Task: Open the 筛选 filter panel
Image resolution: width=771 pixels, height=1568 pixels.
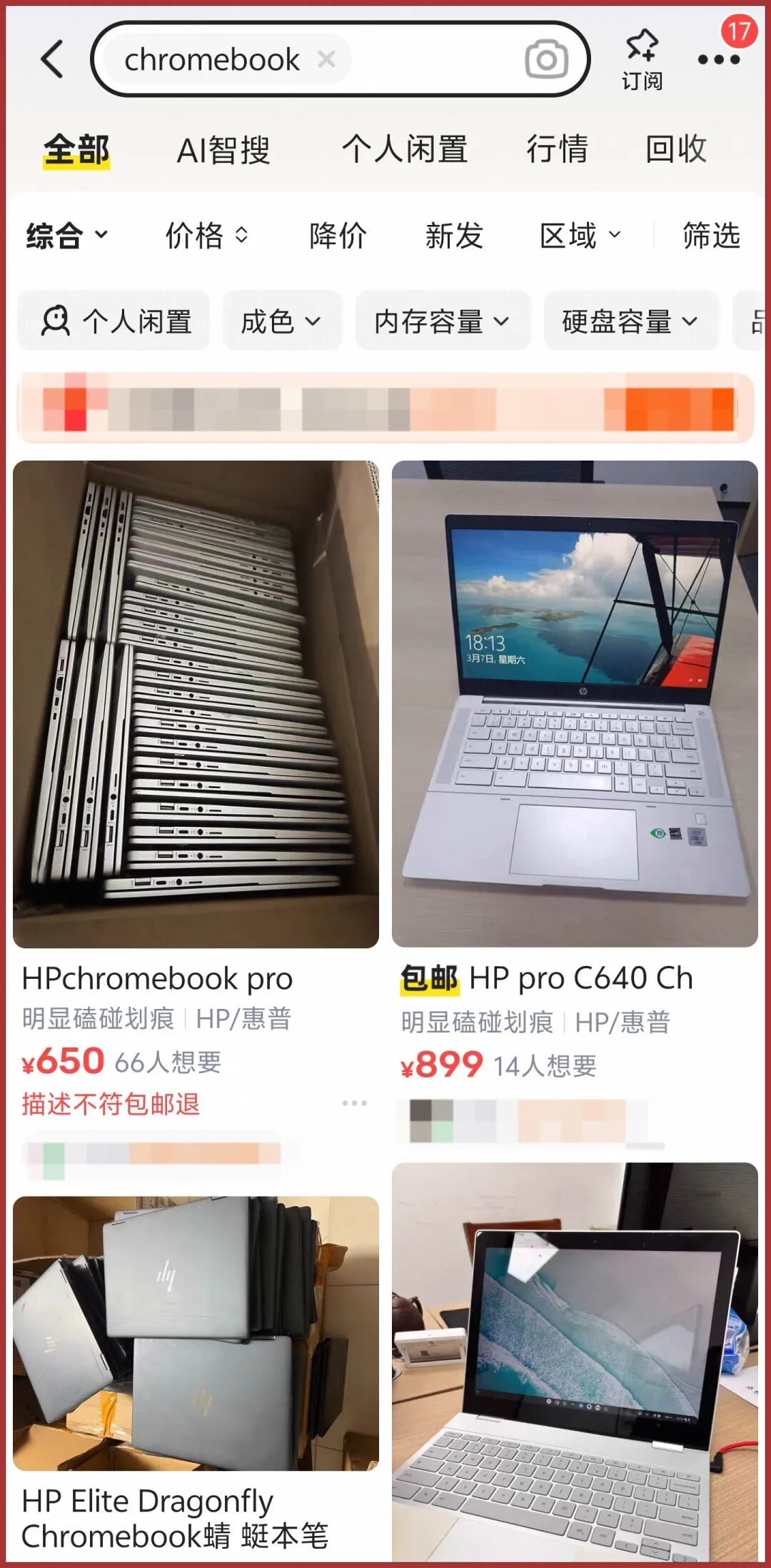Action: coord(710,235)
